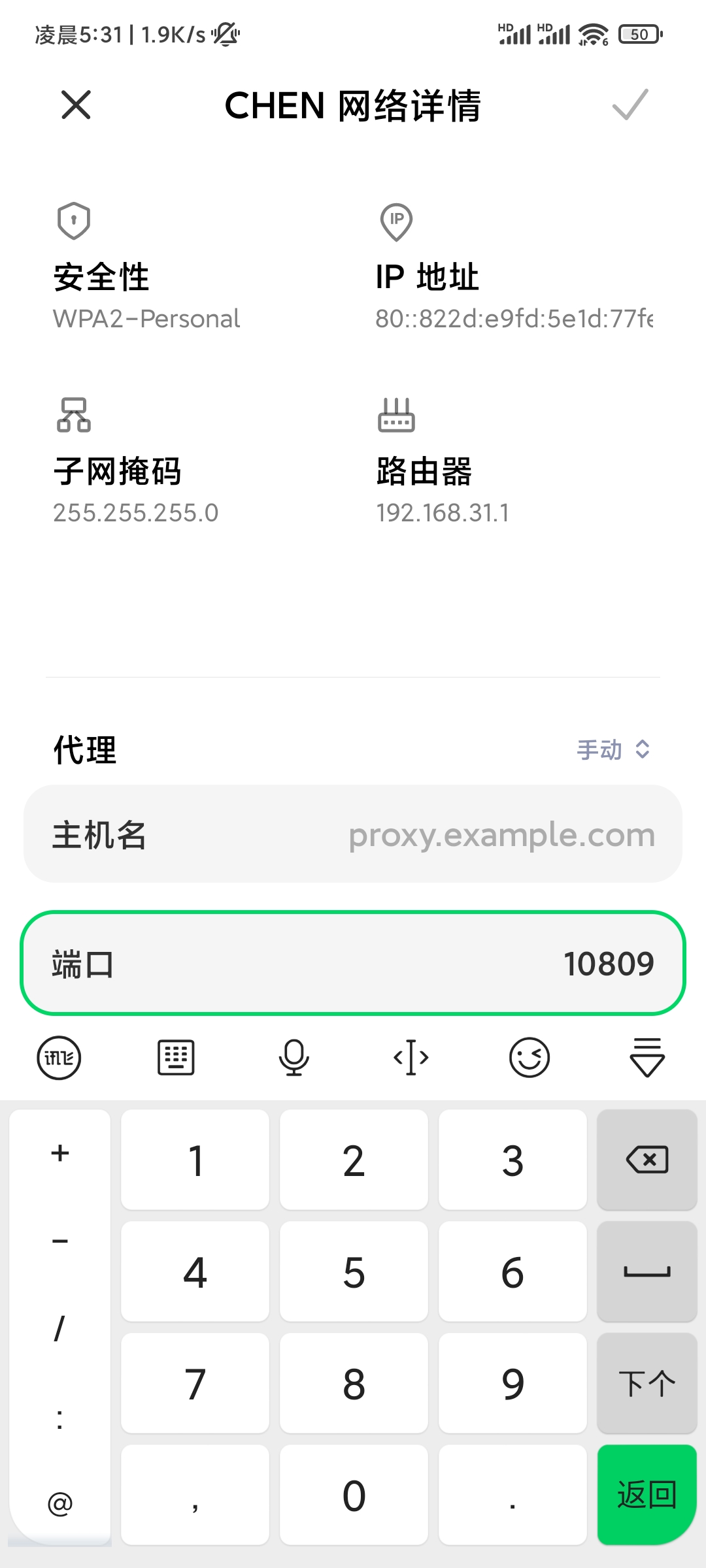Tap the @ symbol key

(x=60, y=1503)
